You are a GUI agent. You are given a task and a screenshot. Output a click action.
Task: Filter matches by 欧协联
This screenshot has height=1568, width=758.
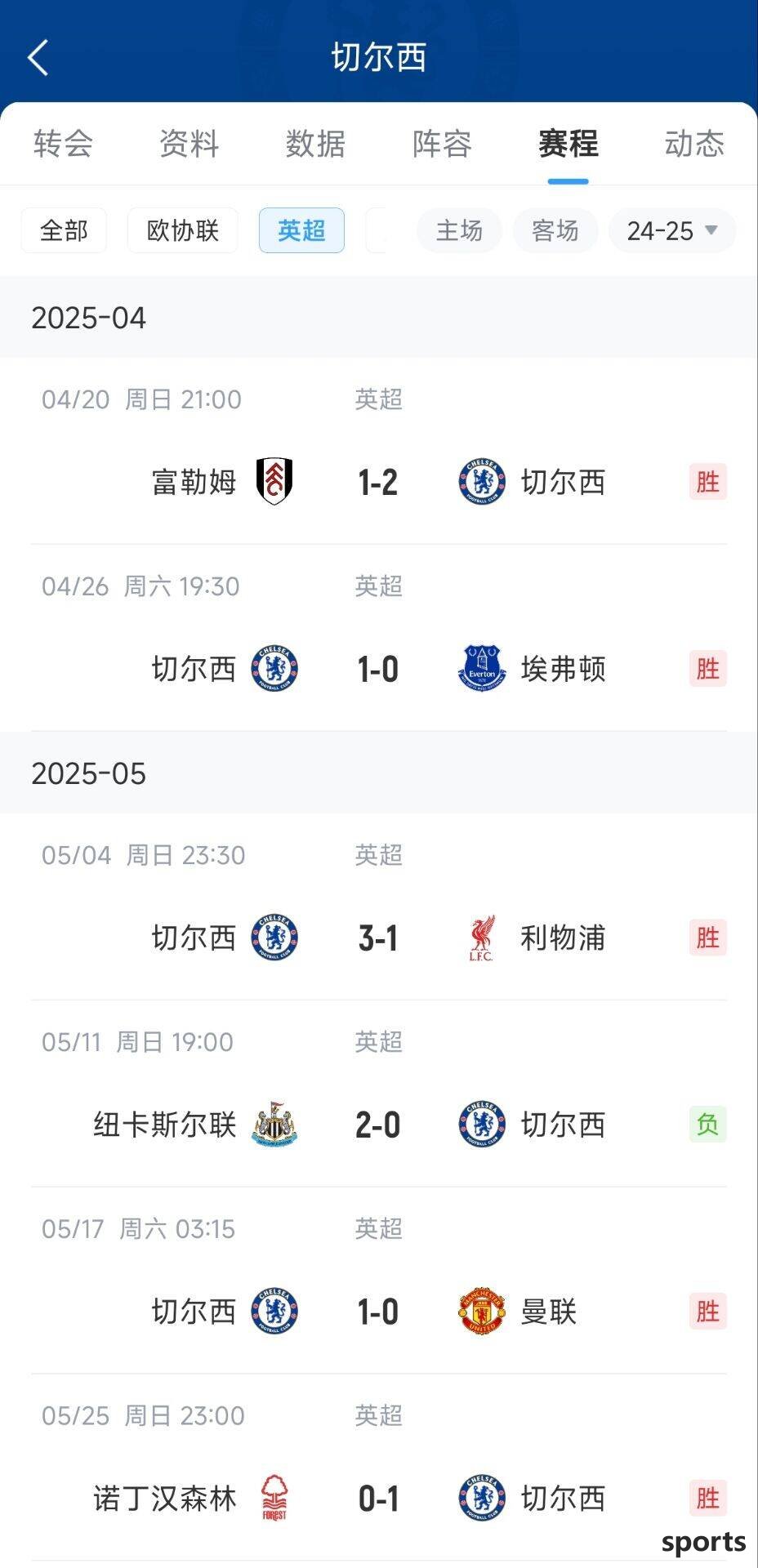pyautogui.click(x=183, y=230)
